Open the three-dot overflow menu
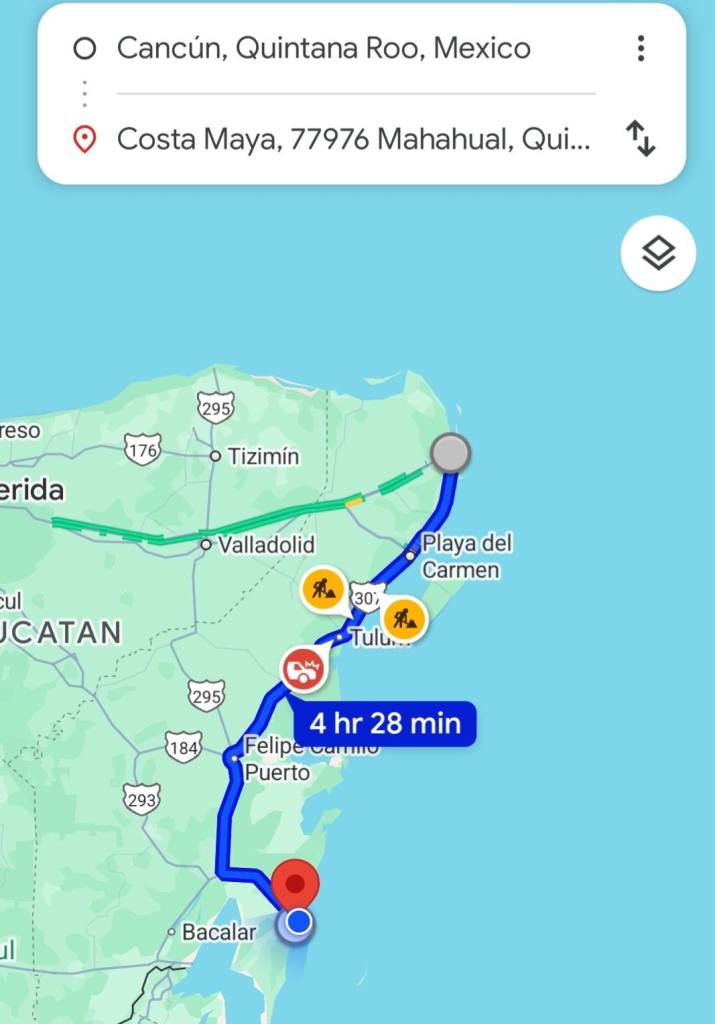The height and width of the screenshot is (1024, 715). [641, 48]
